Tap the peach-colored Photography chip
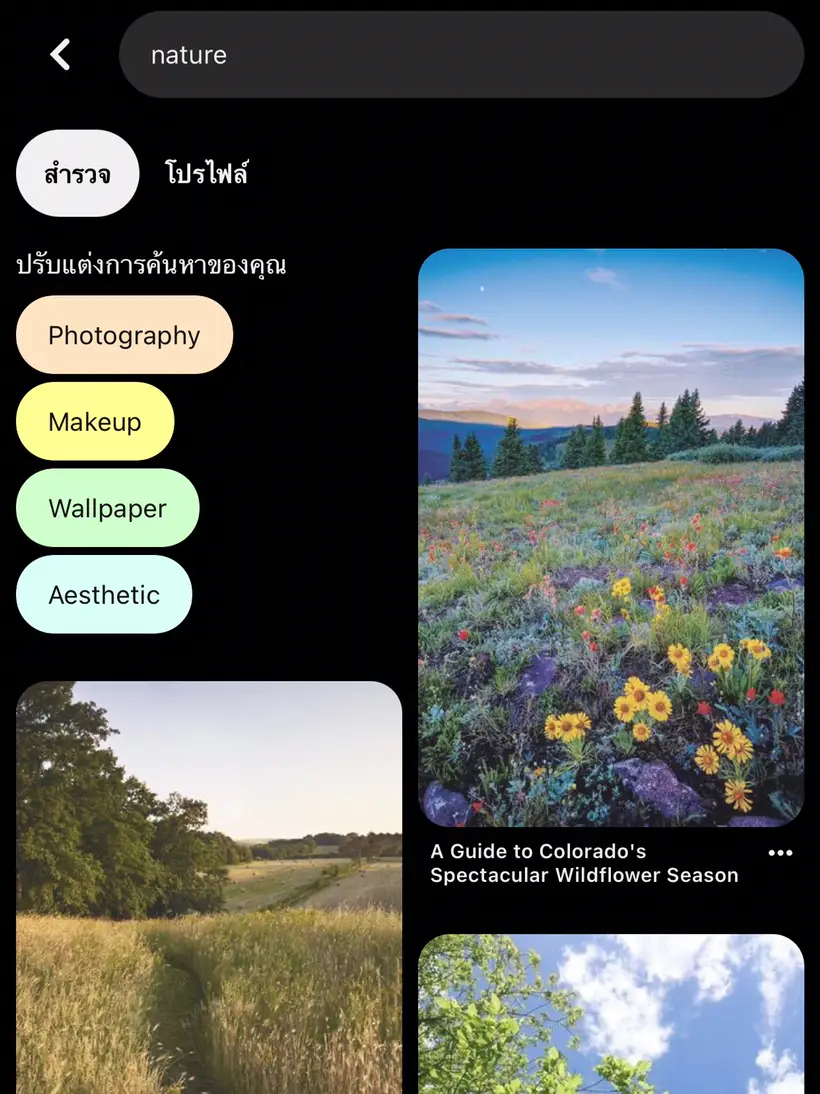 pyautogui.click(x=123, y=335)
